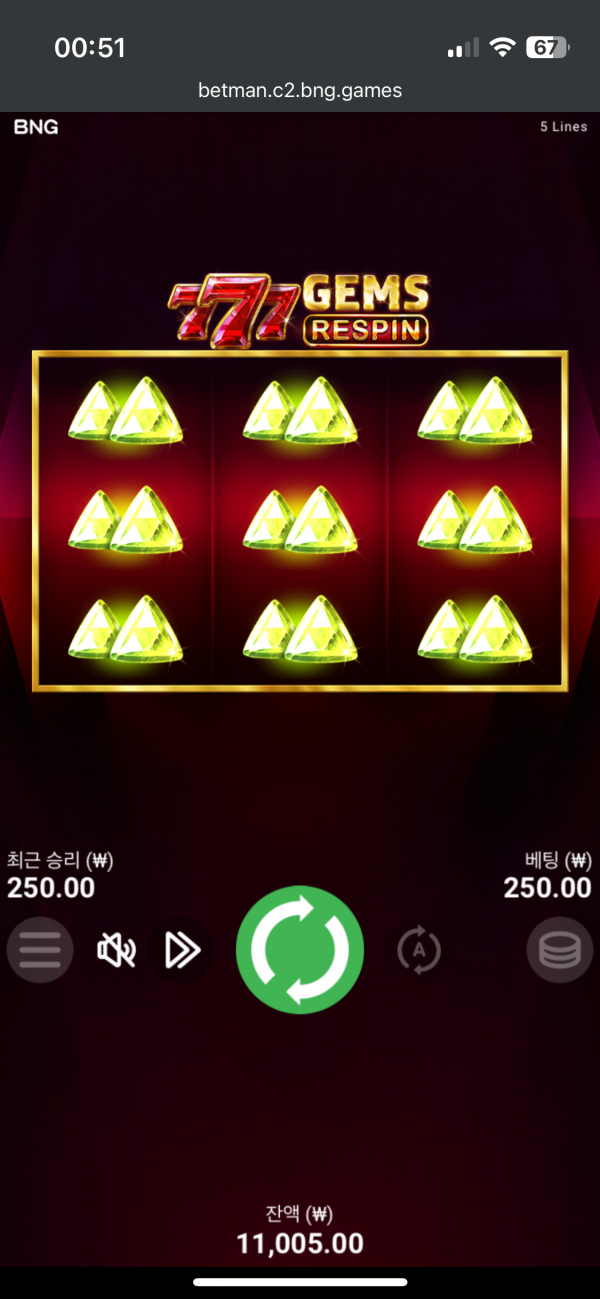Spin the reels with the green button

pos(299,950)
